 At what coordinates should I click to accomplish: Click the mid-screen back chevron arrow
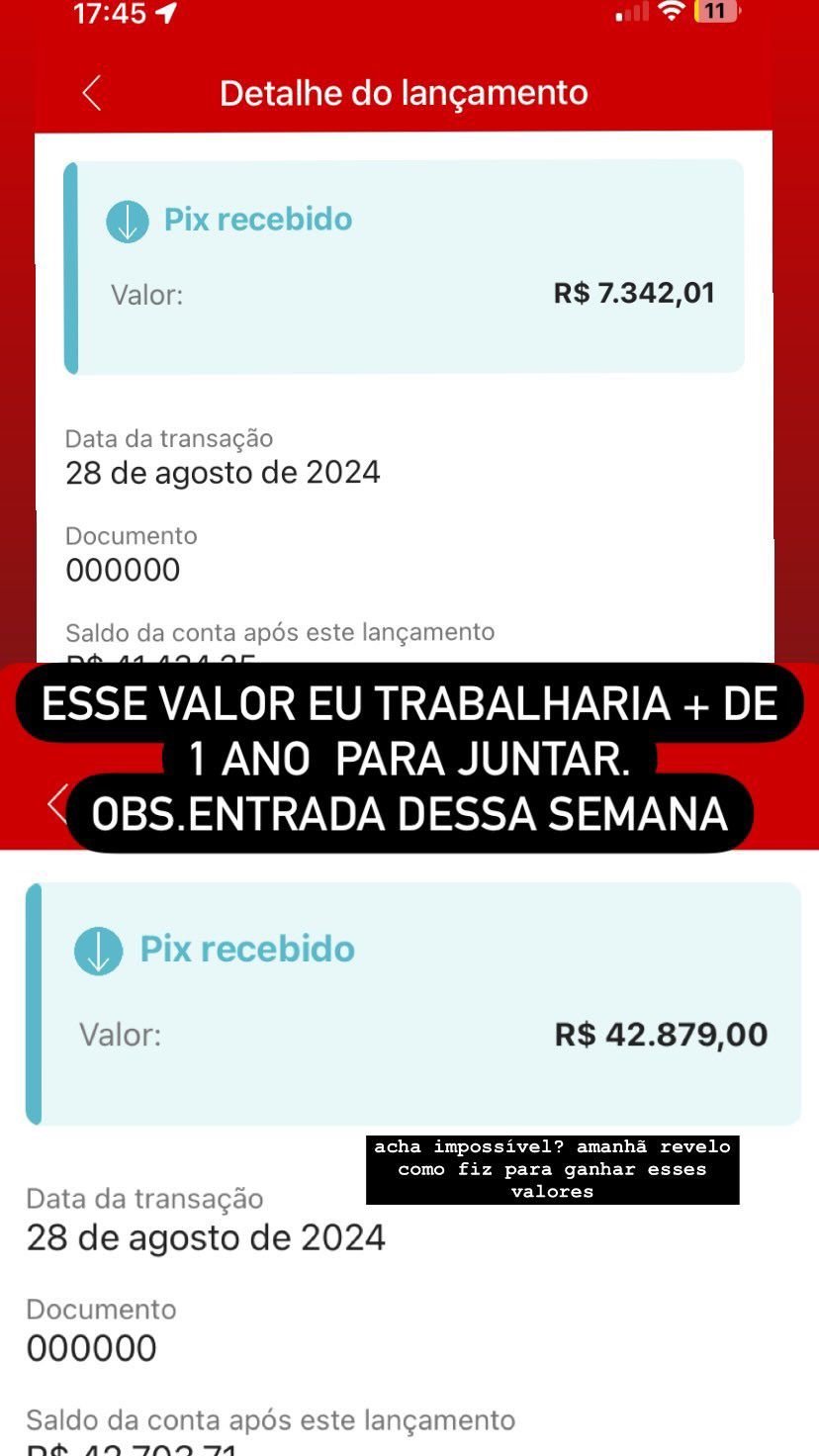(56, 803)
